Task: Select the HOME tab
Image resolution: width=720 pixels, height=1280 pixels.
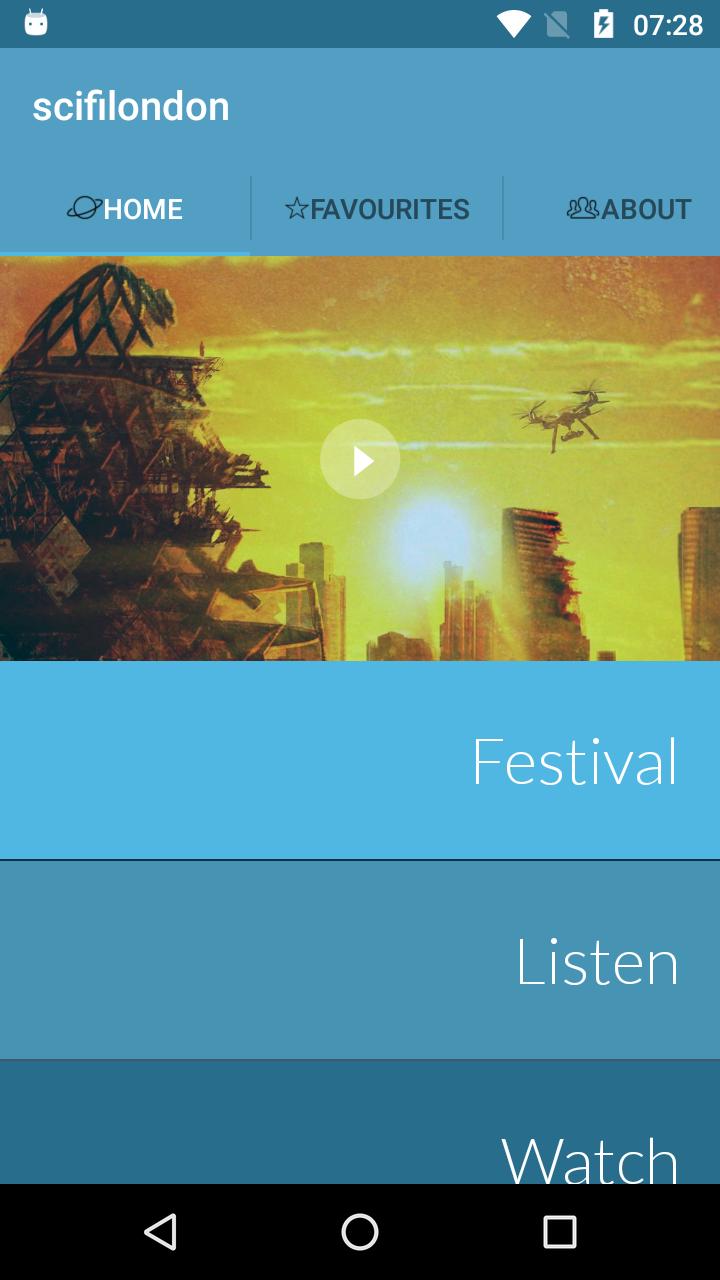Action: [125, 209]
